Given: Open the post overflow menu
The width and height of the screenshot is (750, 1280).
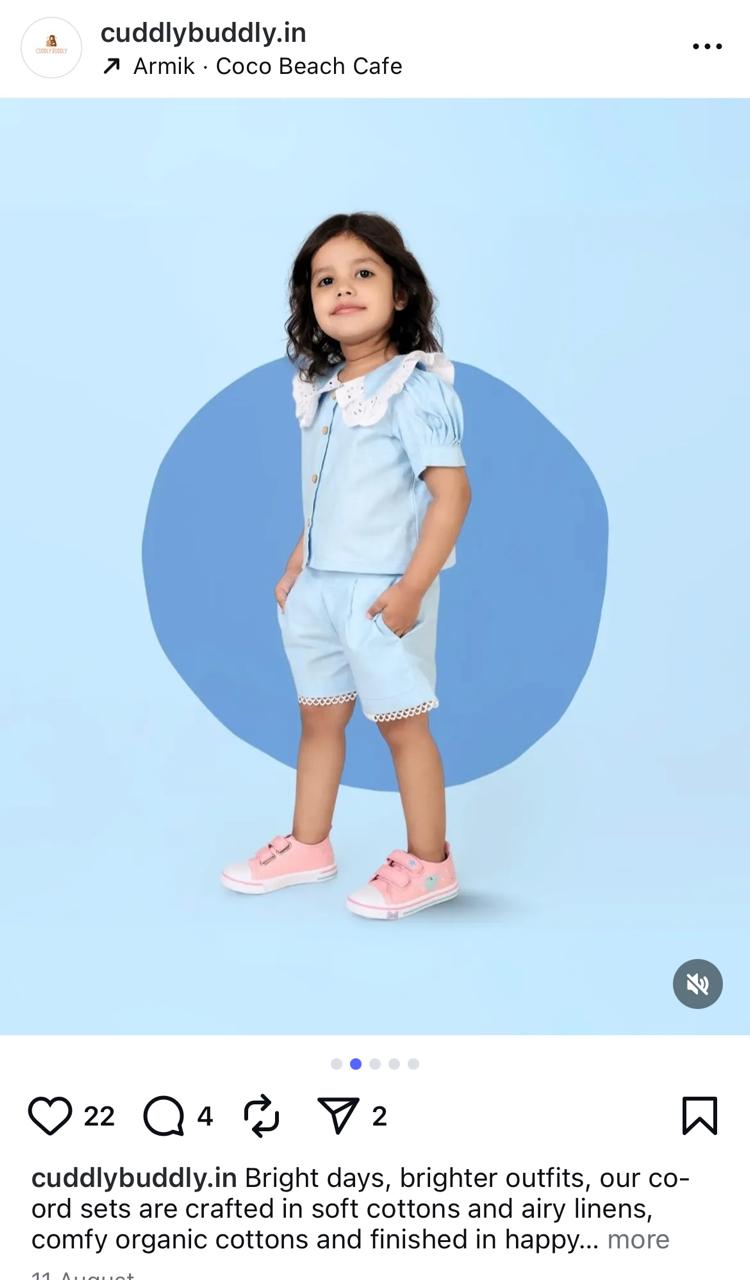Looking at the screenshot, I should tap(706, 47).
